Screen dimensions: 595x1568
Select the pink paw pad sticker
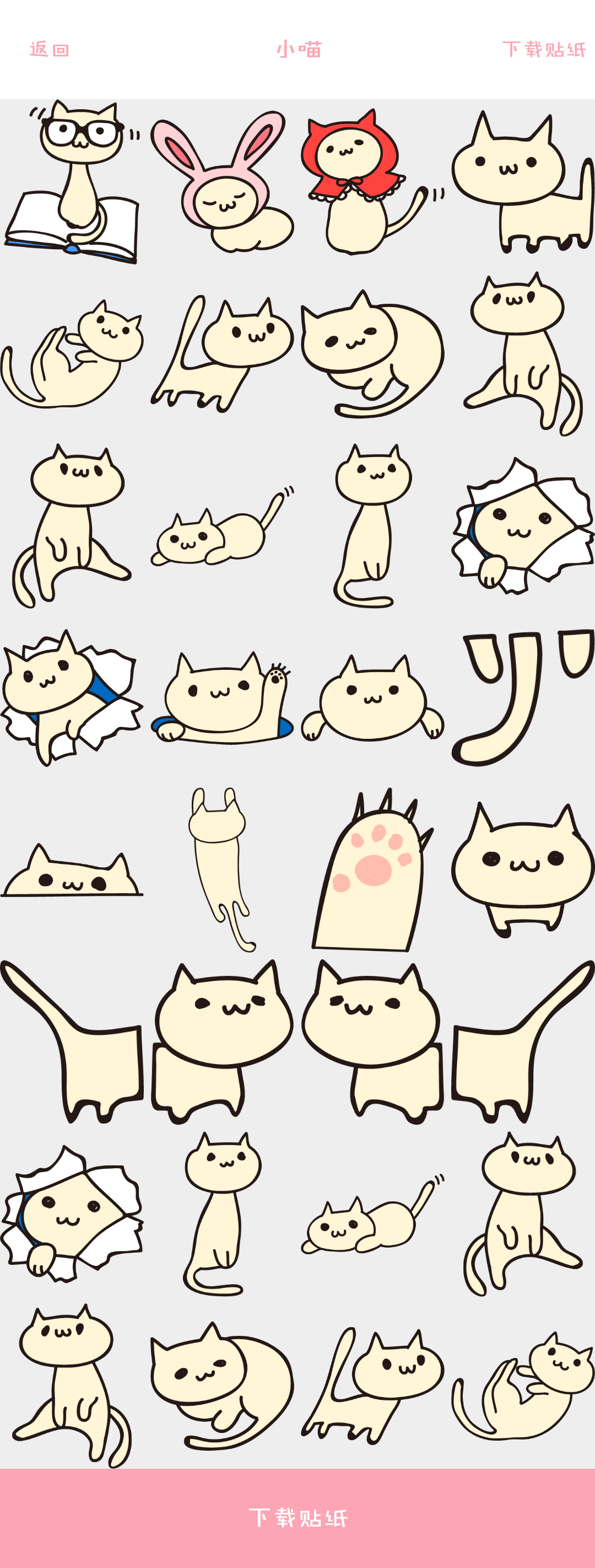pyautogui.click(x=372, y=871)
